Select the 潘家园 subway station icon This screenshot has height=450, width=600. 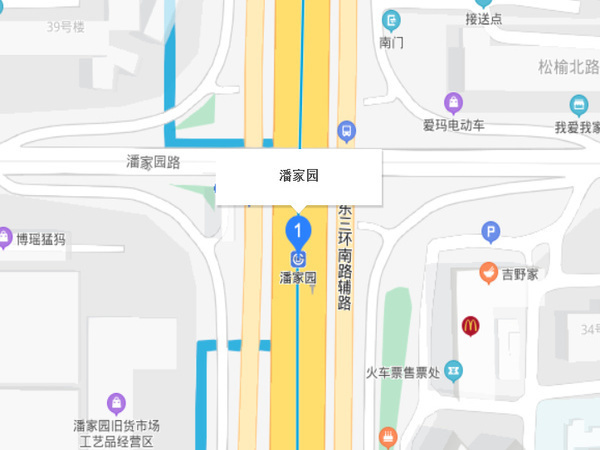coord(297,260)
